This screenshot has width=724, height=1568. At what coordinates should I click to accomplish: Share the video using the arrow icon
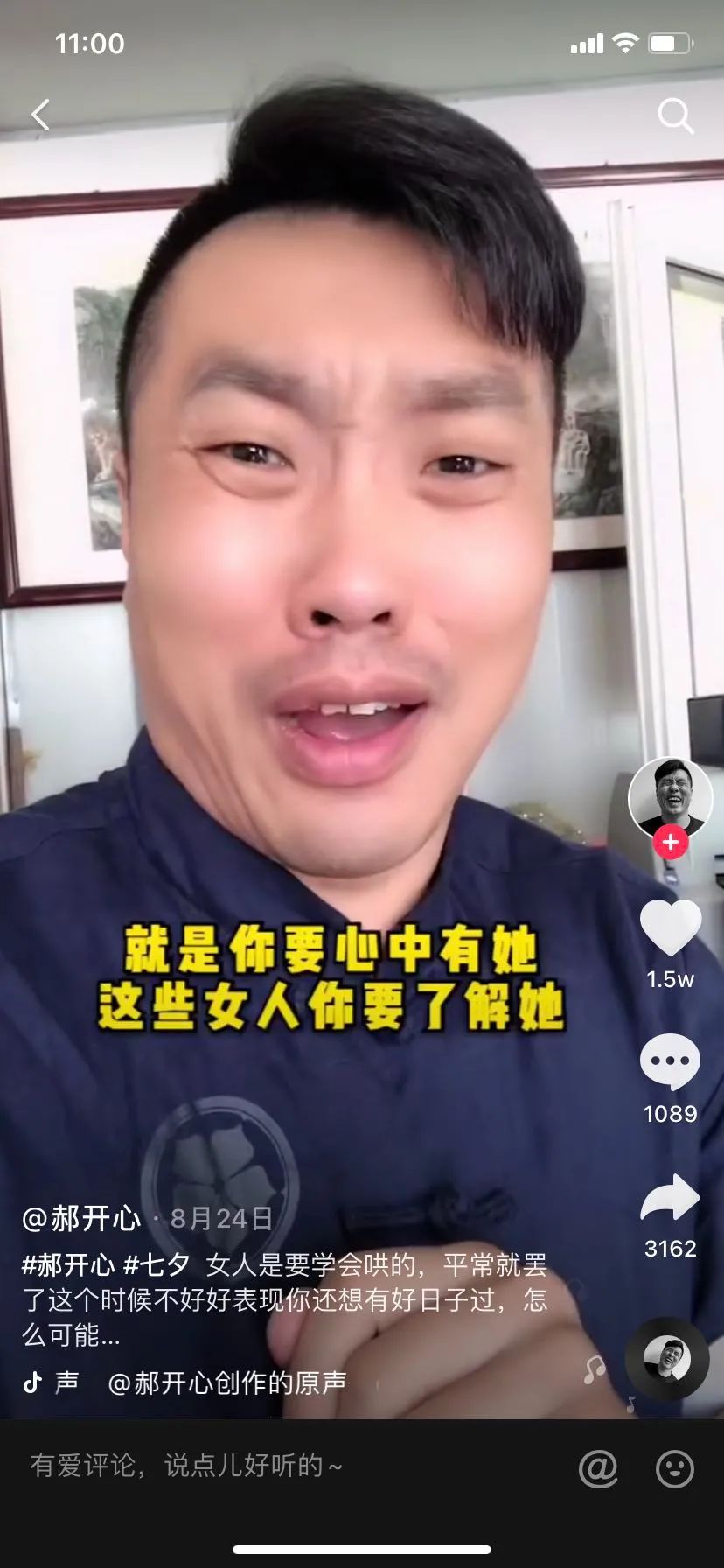pos(671,1197)
